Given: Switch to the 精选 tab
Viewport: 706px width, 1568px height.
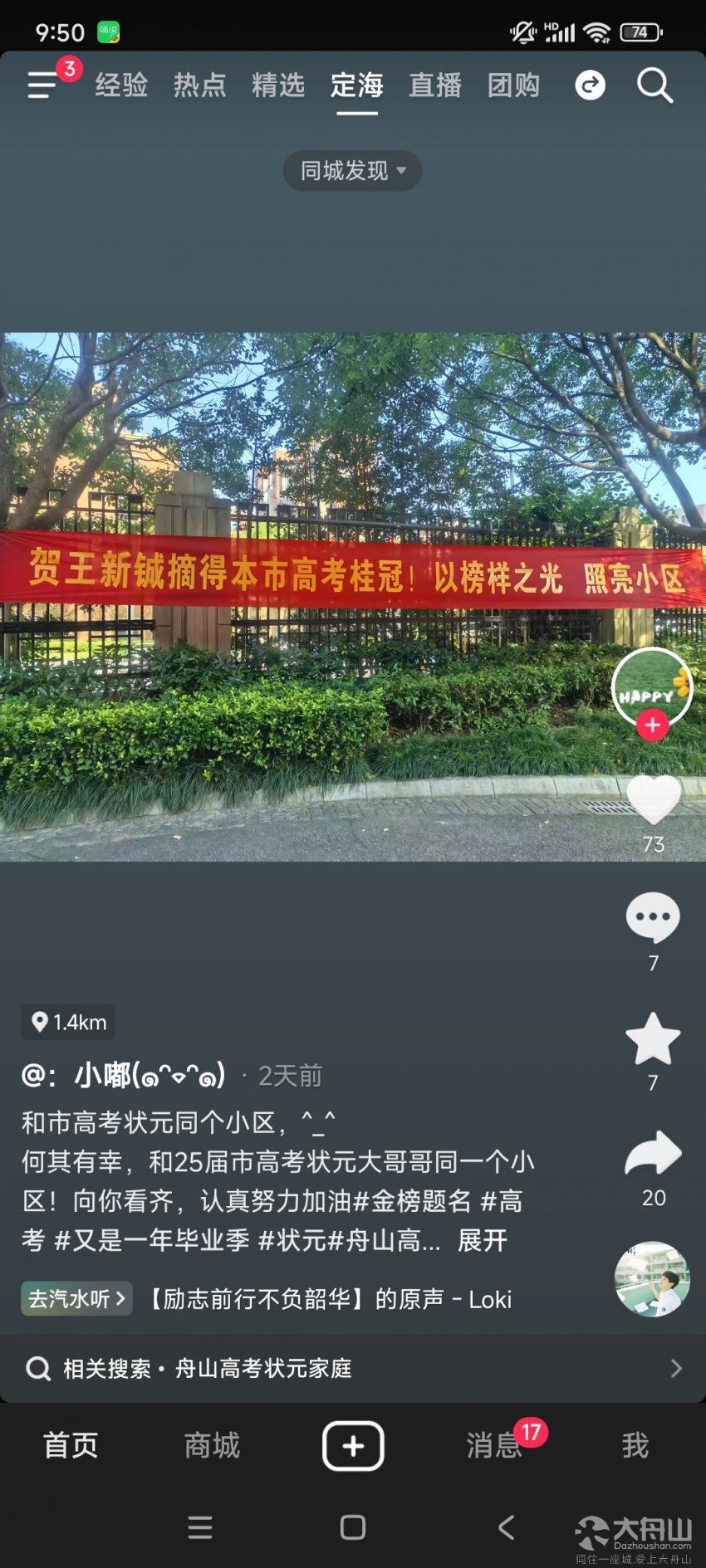Looking at the screenshot, I should click(x=278, y=85).
